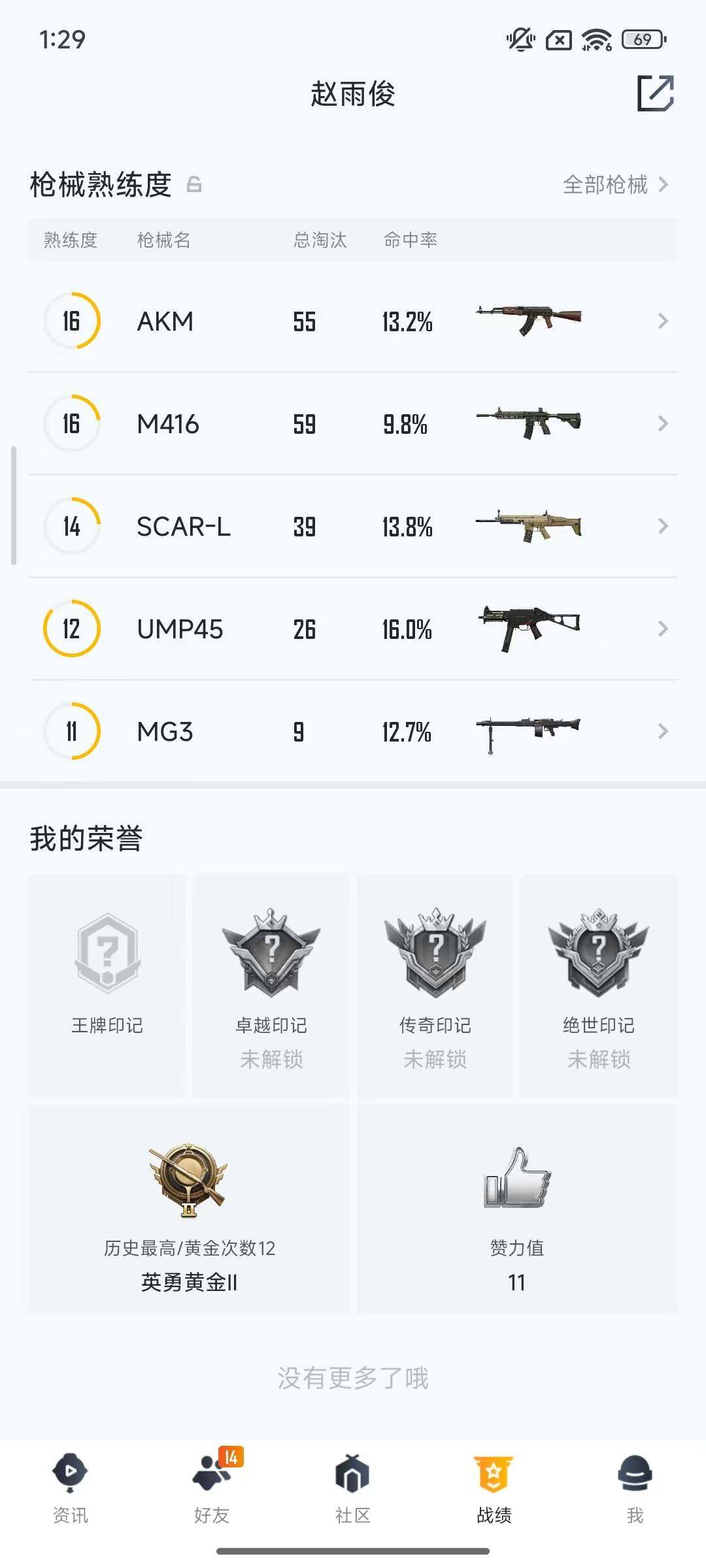Expand UMP45 row chevron for details
Image resolution: width=706 pixels, height=1568 pixels.
coord(664,629)
